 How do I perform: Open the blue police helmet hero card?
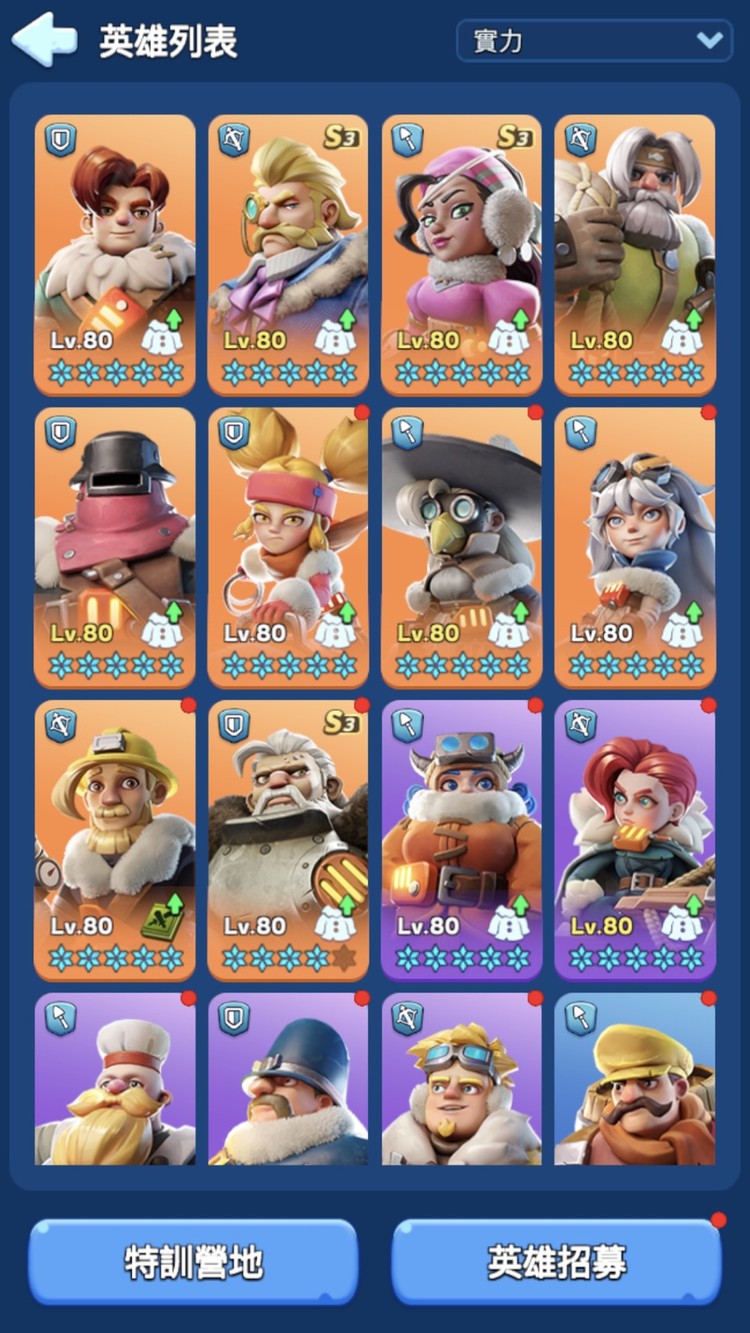(288, 1080)
